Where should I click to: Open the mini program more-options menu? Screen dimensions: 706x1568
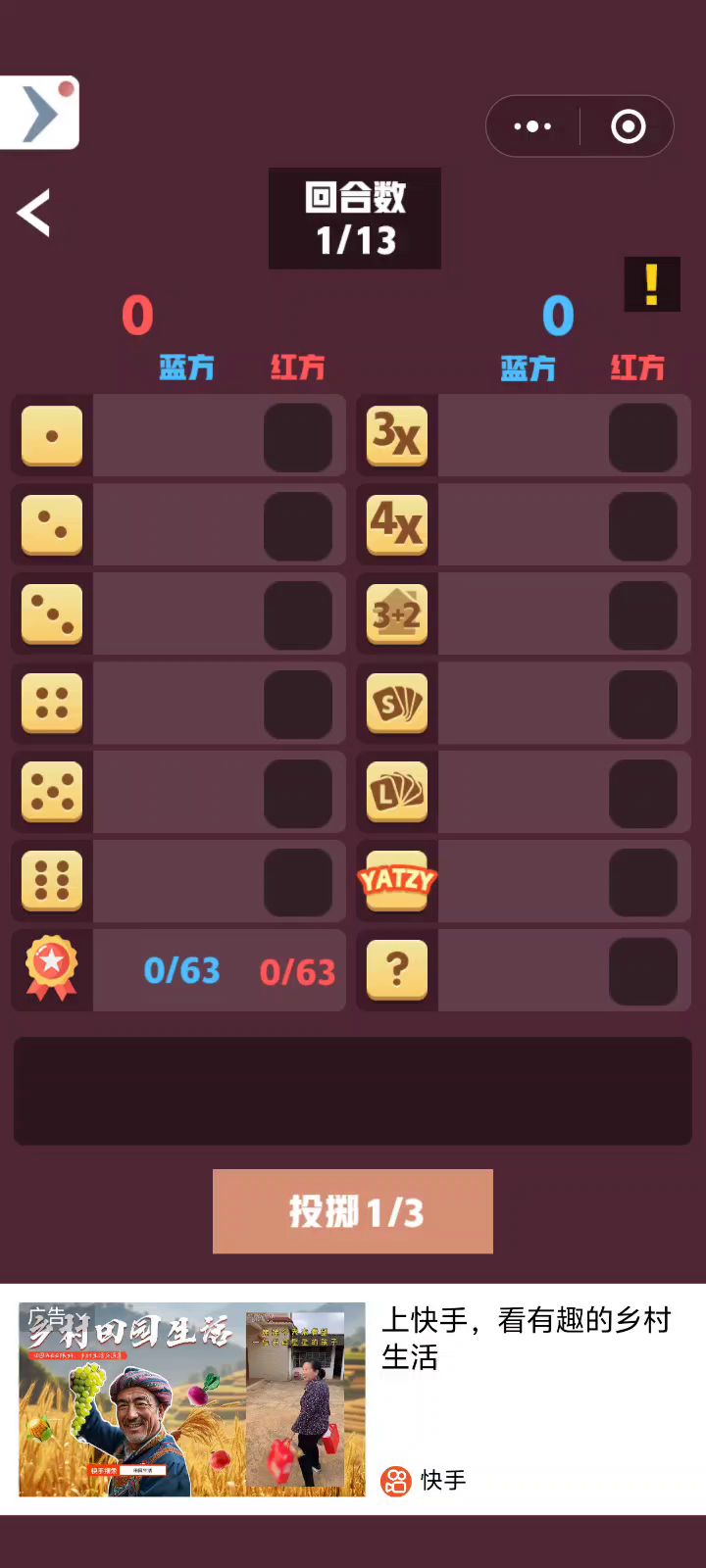tap(532, 126)
